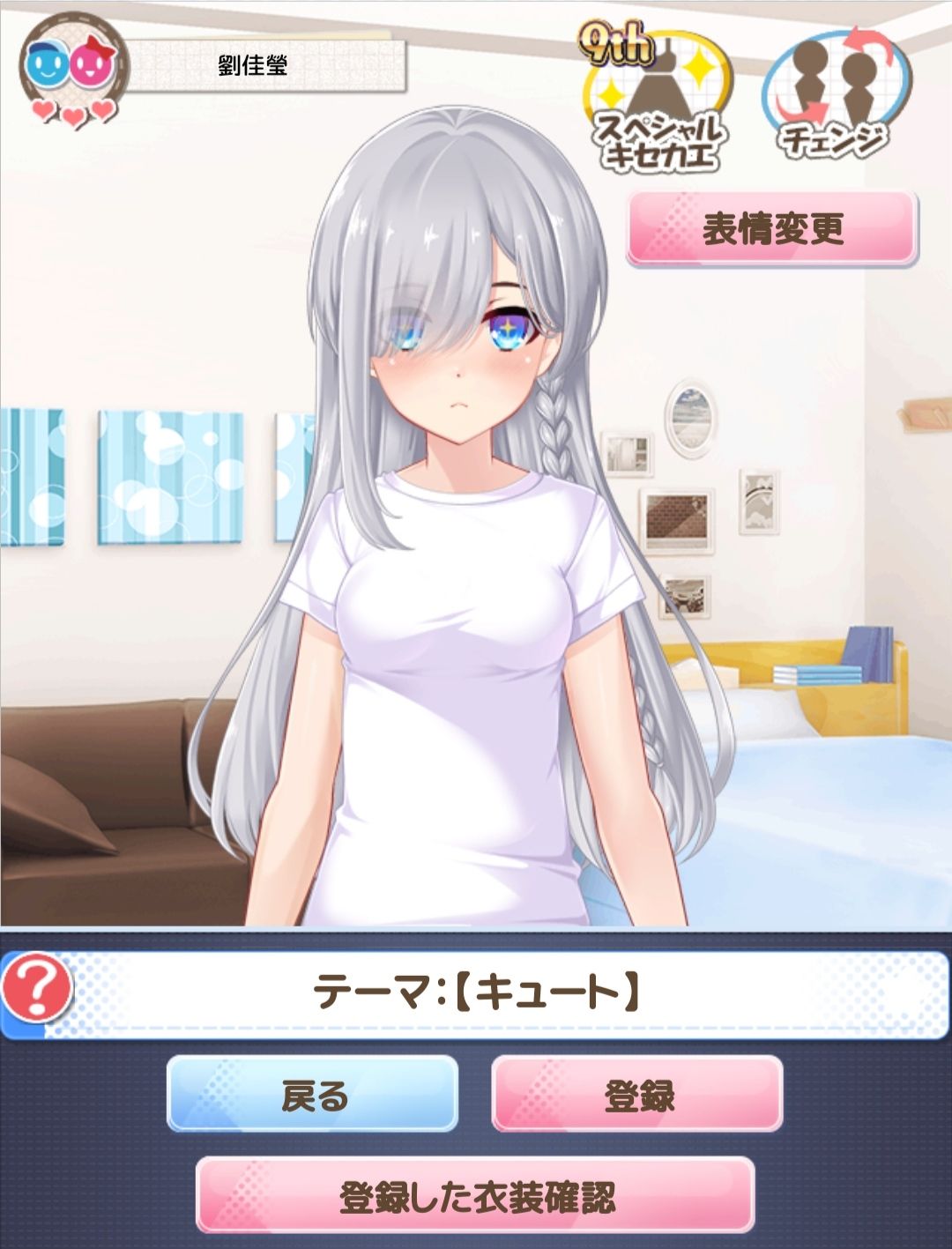Tap the テーマ:【キュート】 theme banner
Image resolution: width=952 pixels, height=1249 pixels.
point(476,993)
